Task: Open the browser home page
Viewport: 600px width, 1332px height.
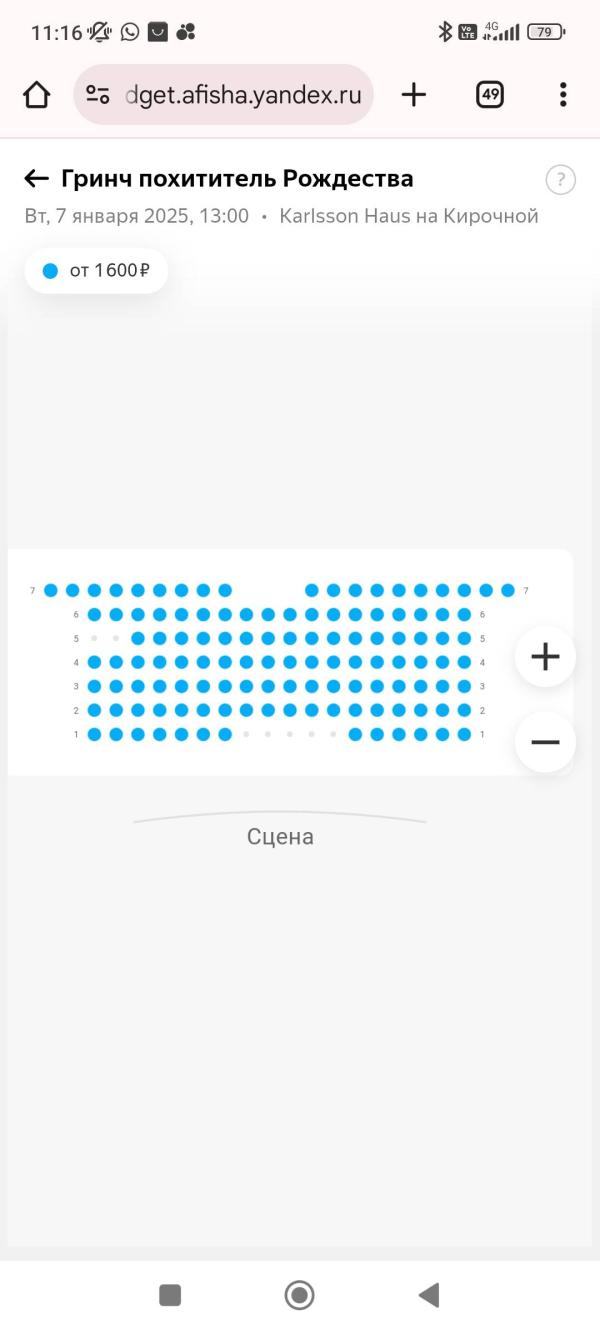Action: (x=36, y=95)
